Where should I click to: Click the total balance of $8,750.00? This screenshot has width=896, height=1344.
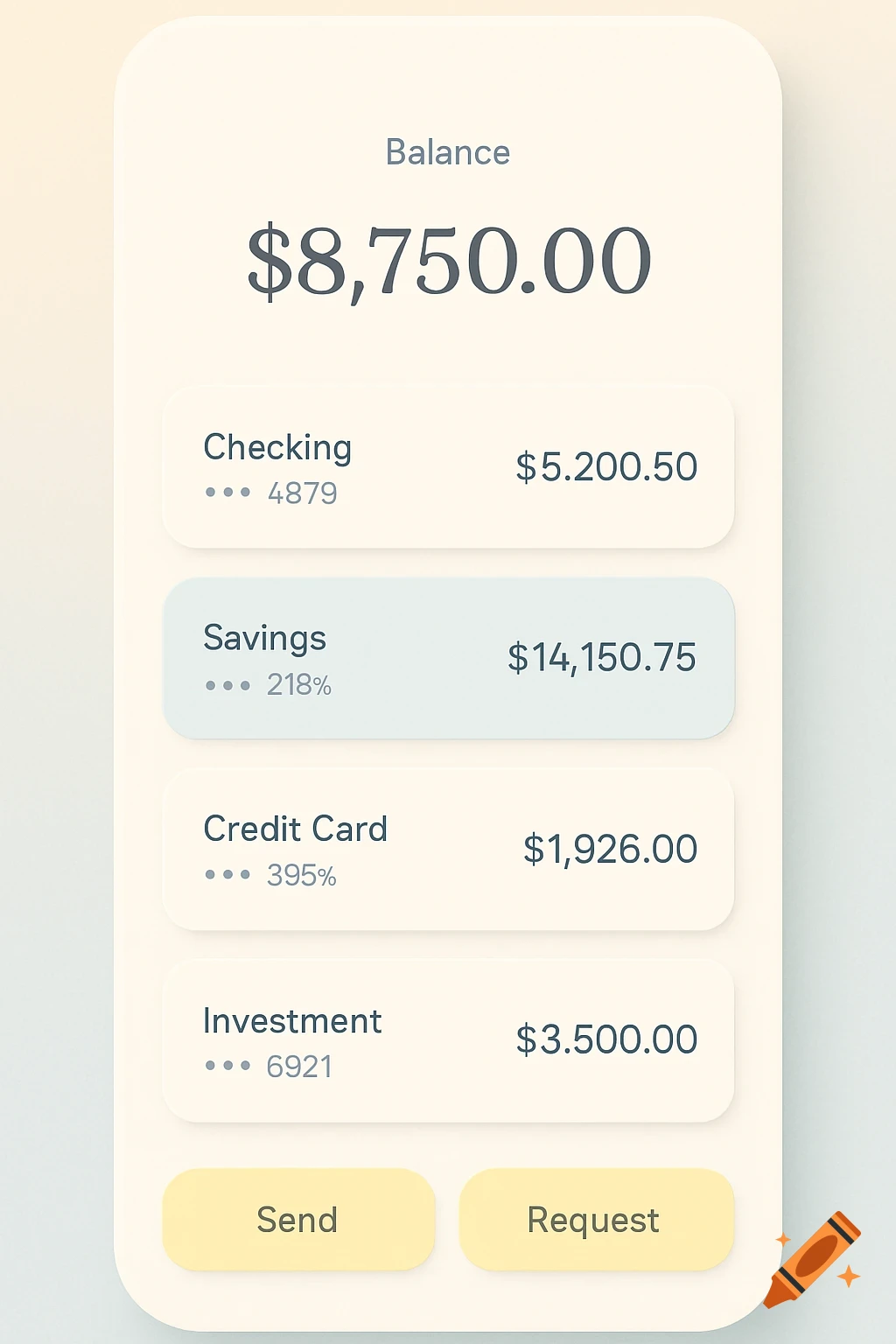pyautogui.click(x=448, y=260)
